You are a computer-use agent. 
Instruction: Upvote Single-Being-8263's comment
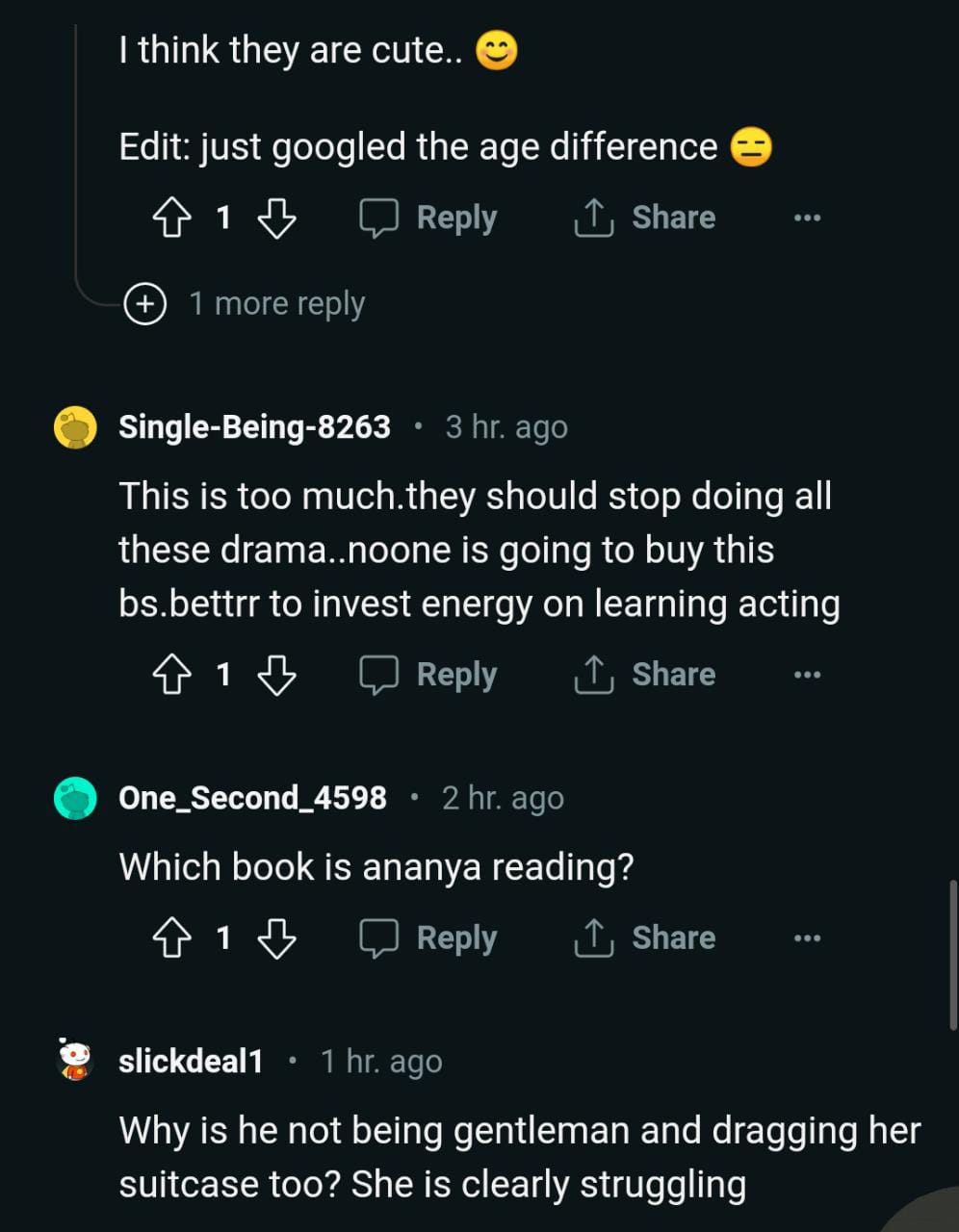tap(171, 675)
